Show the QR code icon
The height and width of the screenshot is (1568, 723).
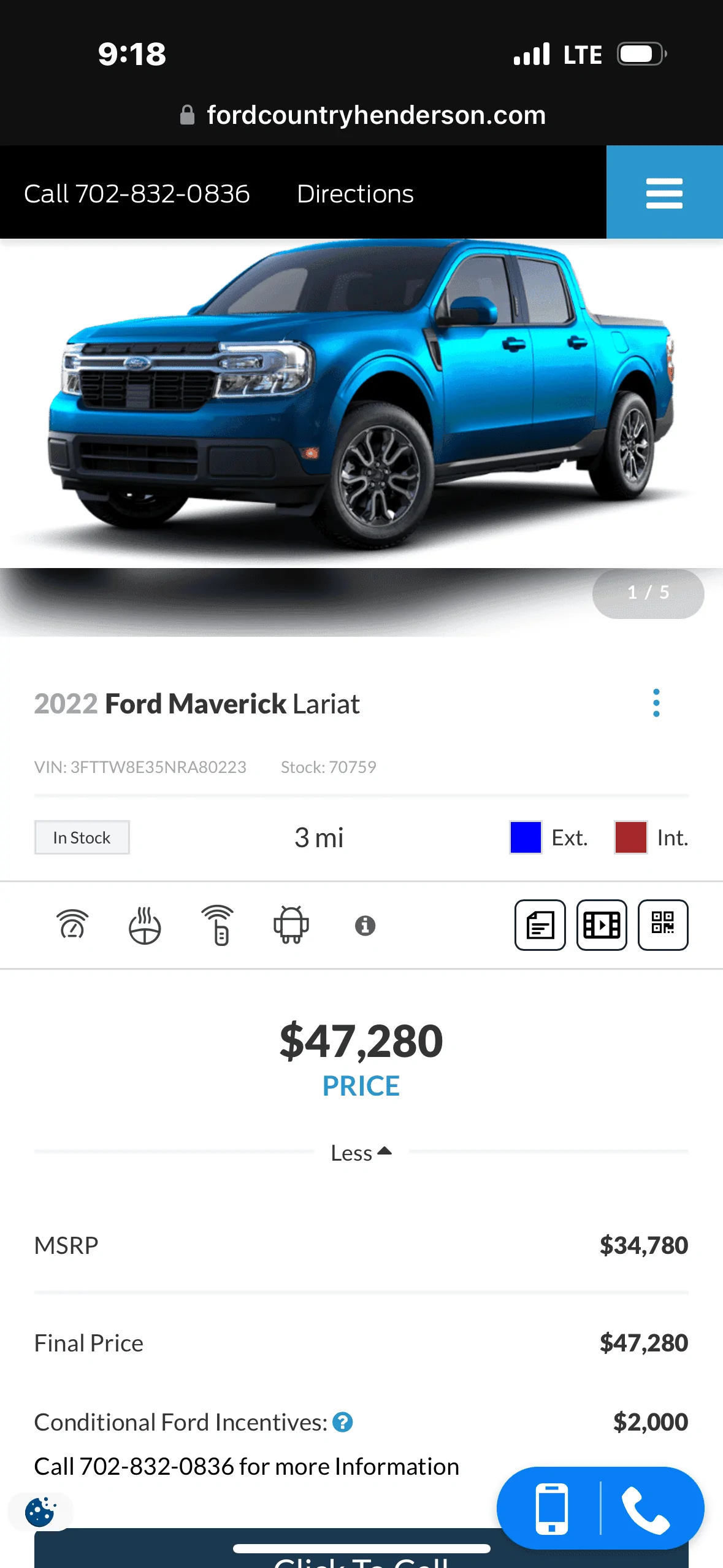click(x=663, y=925)
